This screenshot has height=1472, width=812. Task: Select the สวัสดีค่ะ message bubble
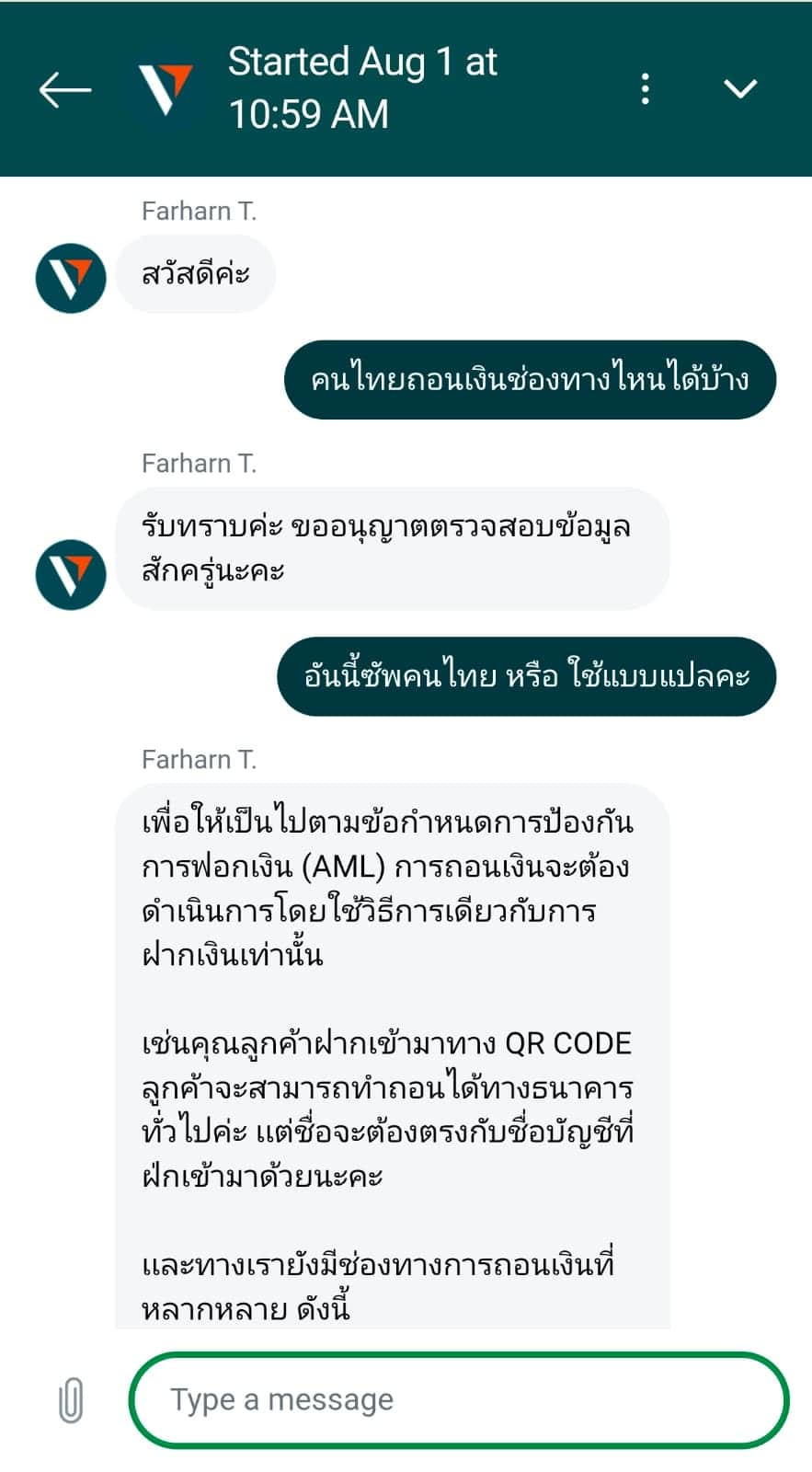pyautogui.click(x=195, y=273)
